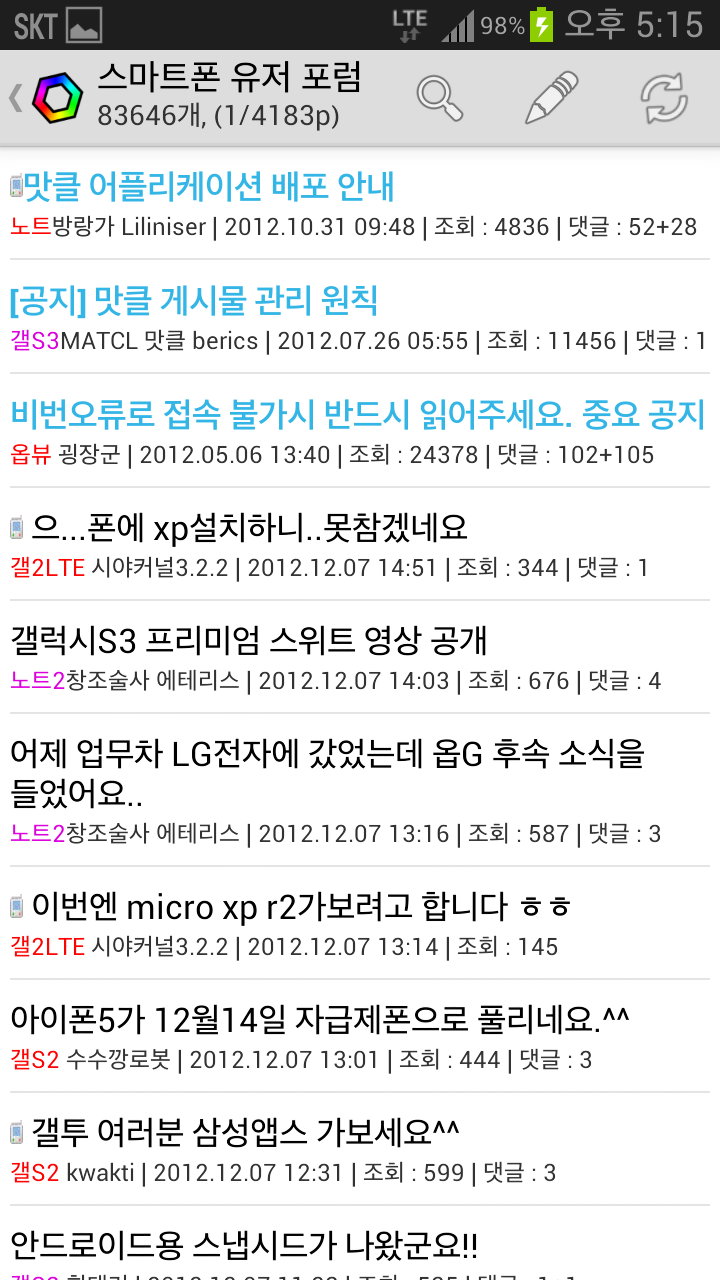Viewport: 720px width, 1280px height.
Task: Open '안드로이드용 스냅시드가 나왔군요!!' post
Action: pyautogui.click(x=245, y=1246)
